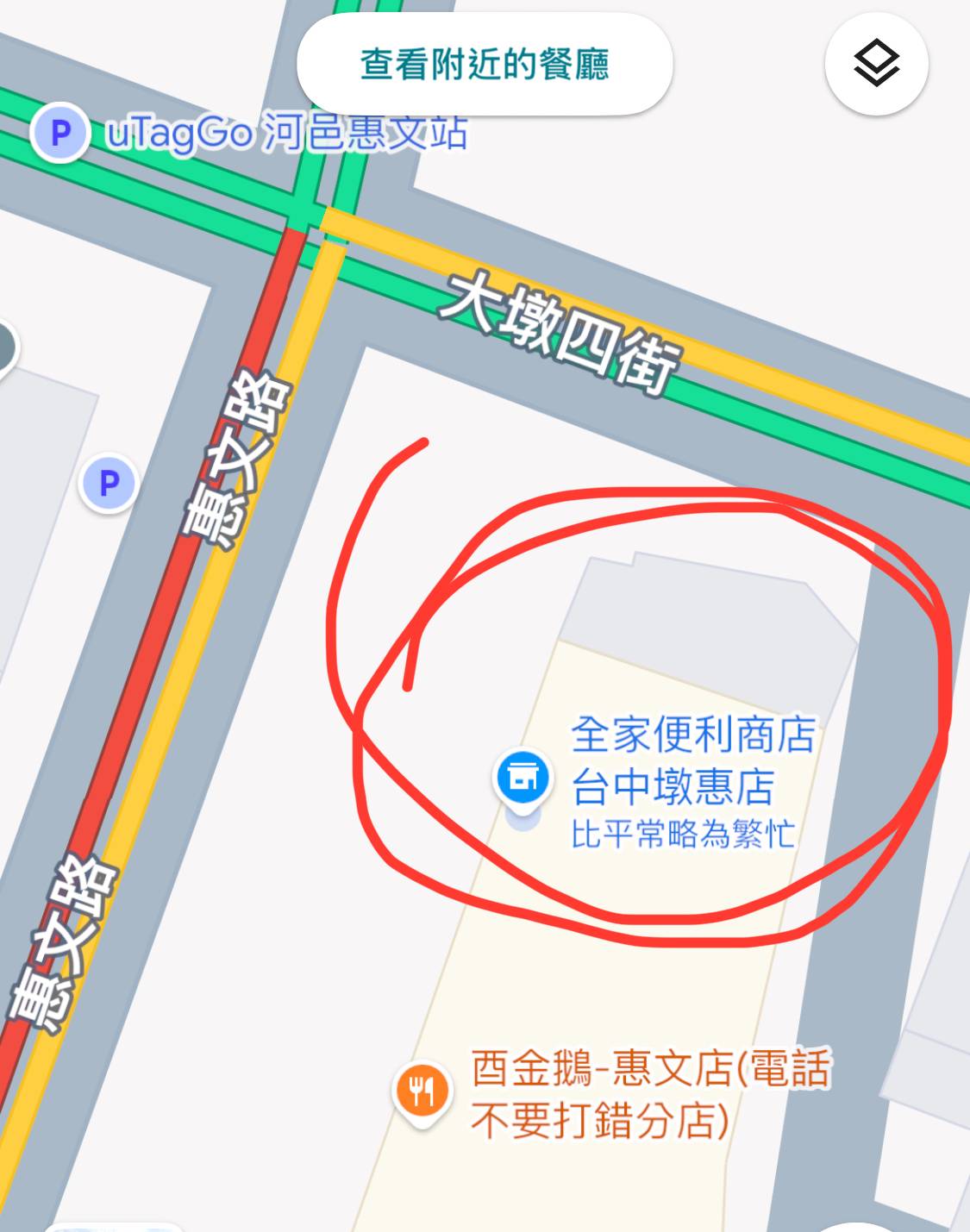Open the map layers selector

[876, 64]
